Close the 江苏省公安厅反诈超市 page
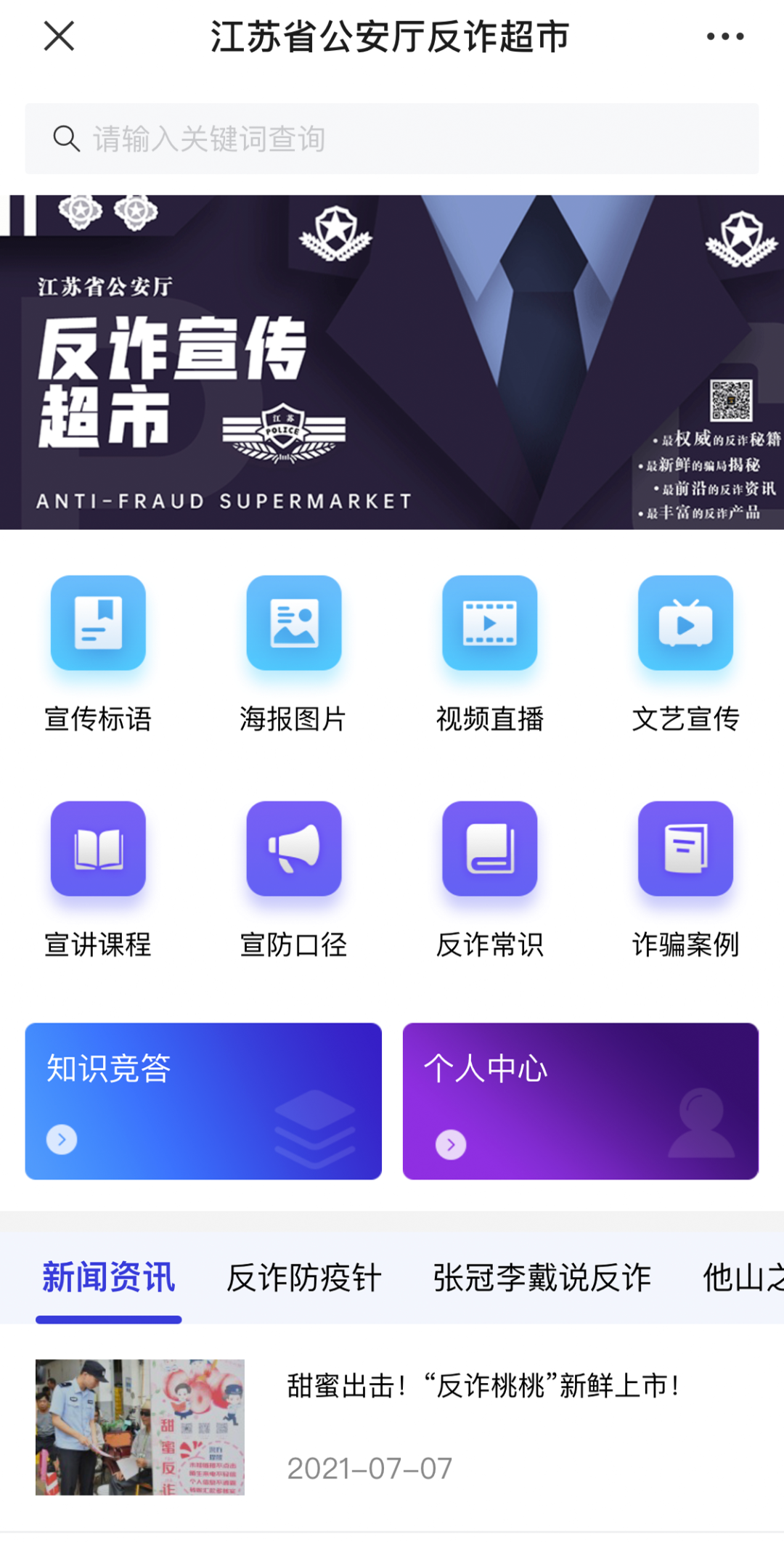784x1542 pixels. pyautogui.click(x=59, y=36)
